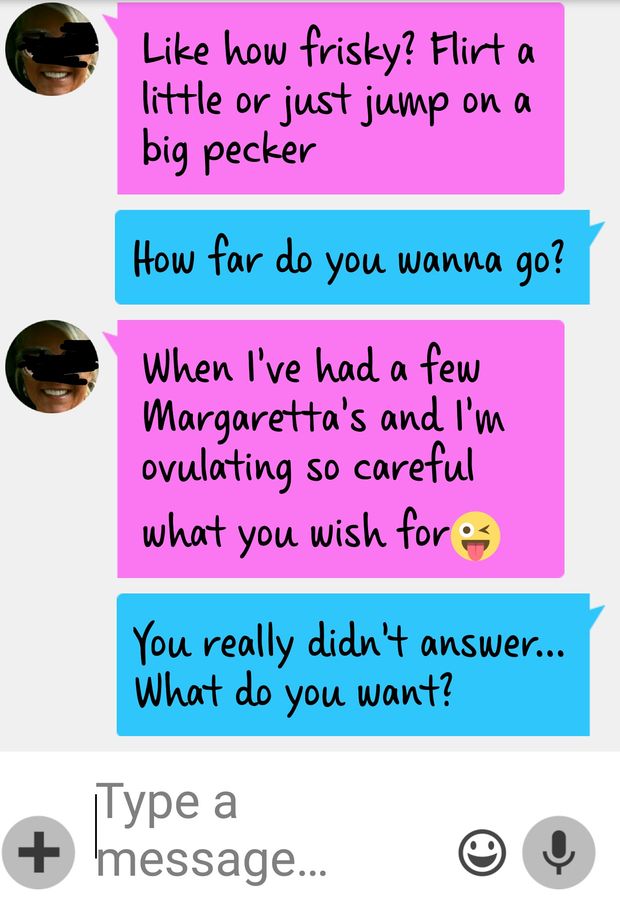Viewport: 620px width, 902px height.
Task: Open sender's avatar beside "Margaretta's" message
Action: point(52,366)
